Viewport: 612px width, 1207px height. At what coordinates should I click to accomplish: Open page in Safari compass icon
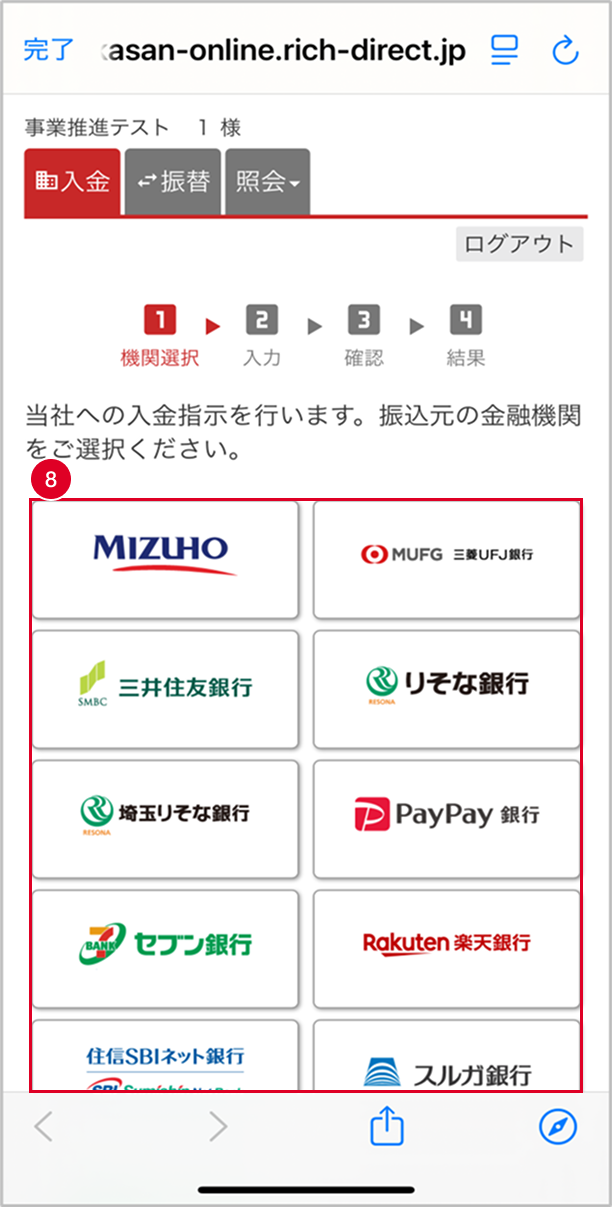557,1127
